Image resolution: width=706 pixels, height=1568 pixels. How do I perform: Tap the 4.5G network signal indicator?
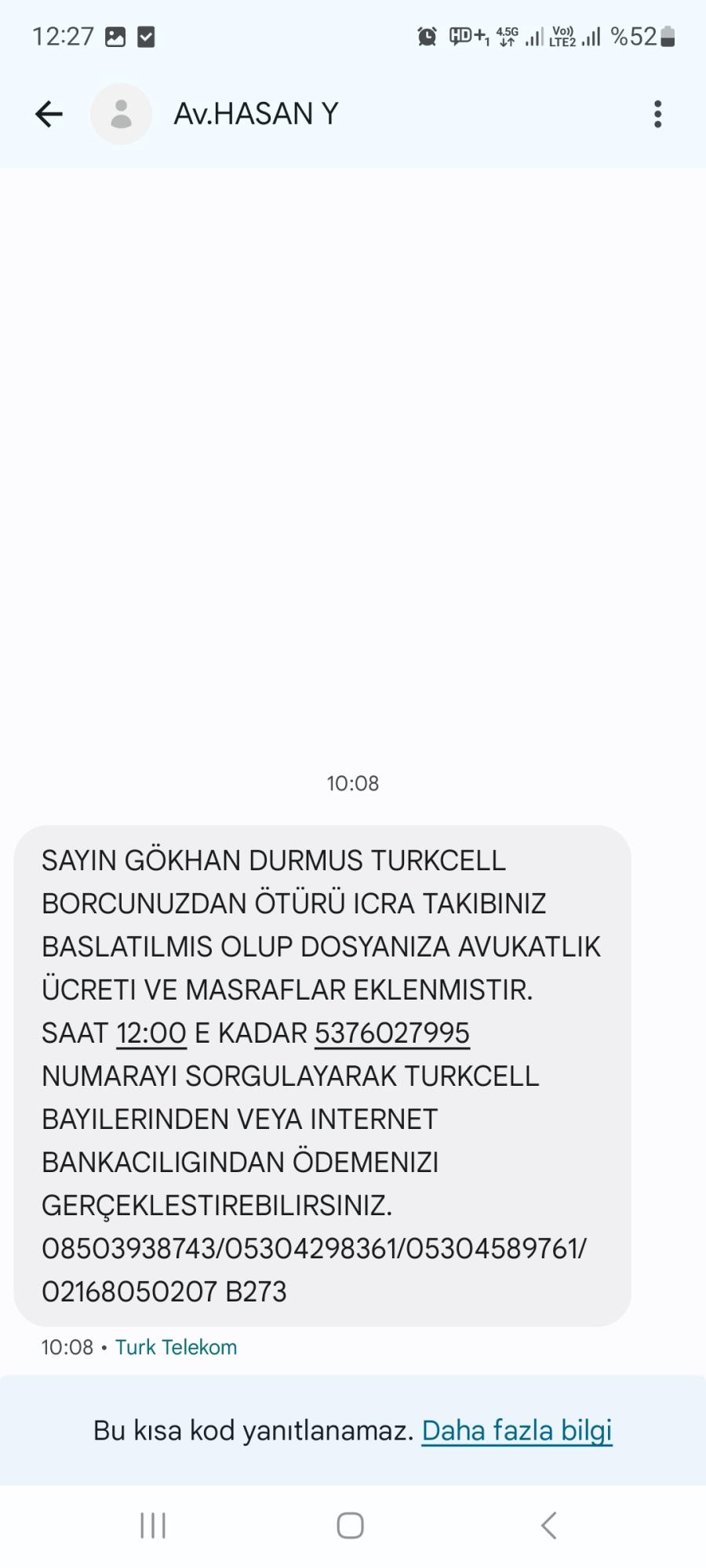(508, 35)
